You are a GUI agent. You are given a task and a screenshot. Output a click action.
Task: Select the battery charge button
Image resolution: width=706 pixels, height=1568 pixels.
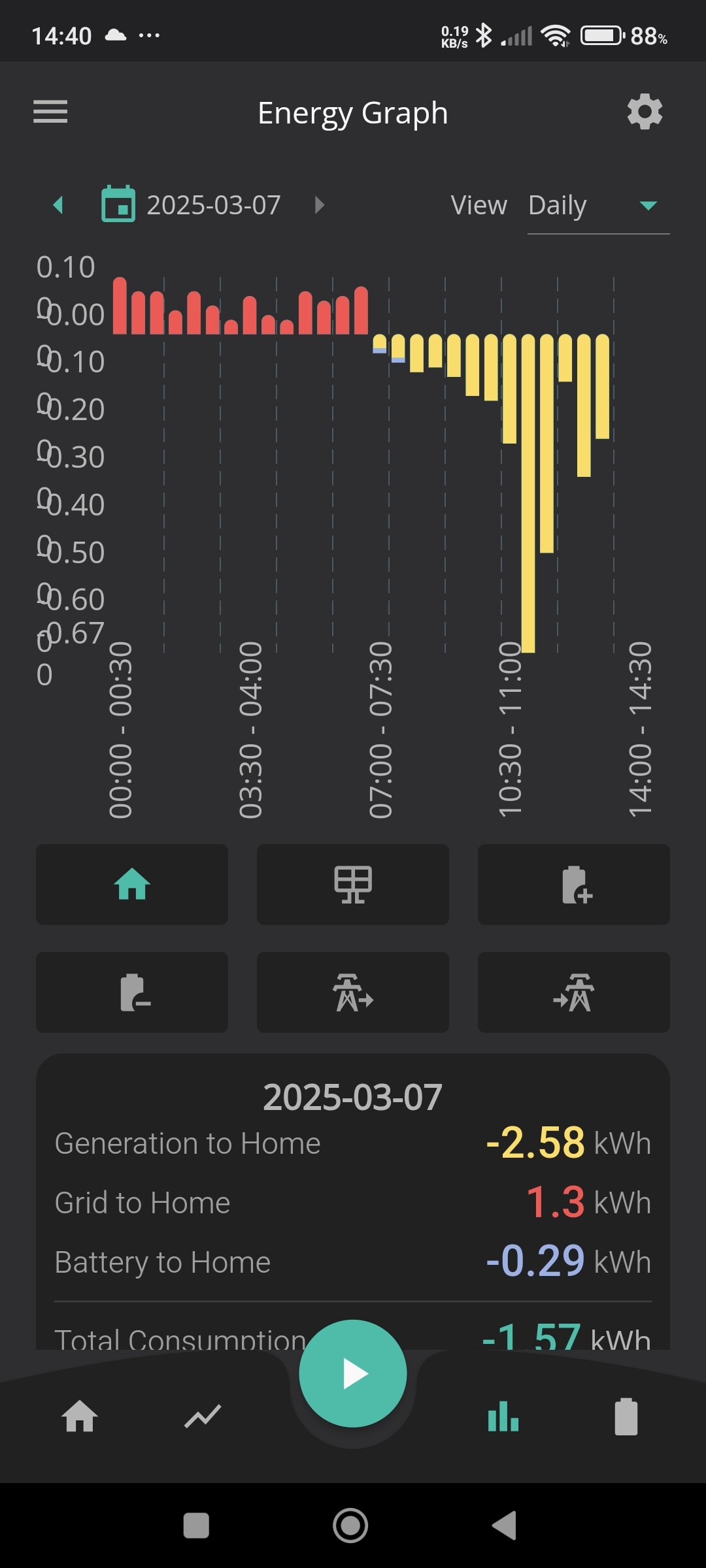tap(574, 884)
